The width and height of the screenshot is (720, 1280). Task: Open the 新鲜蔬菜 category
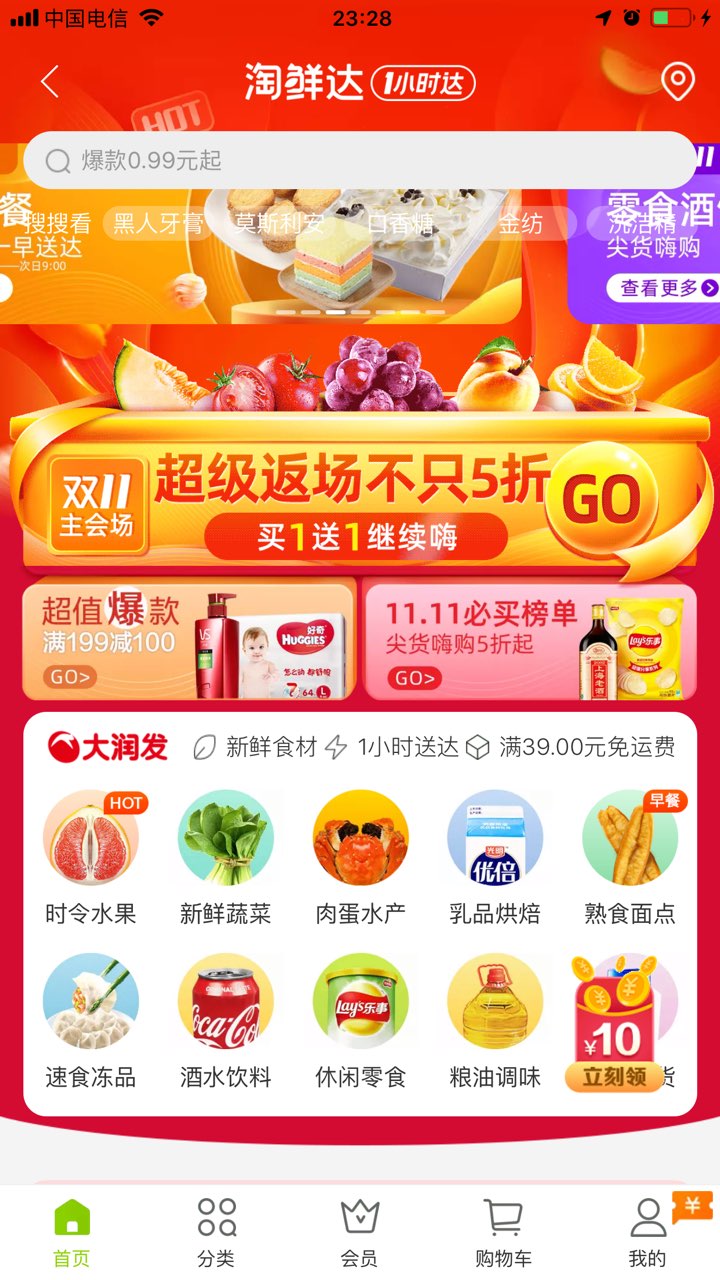click(225, 858)
